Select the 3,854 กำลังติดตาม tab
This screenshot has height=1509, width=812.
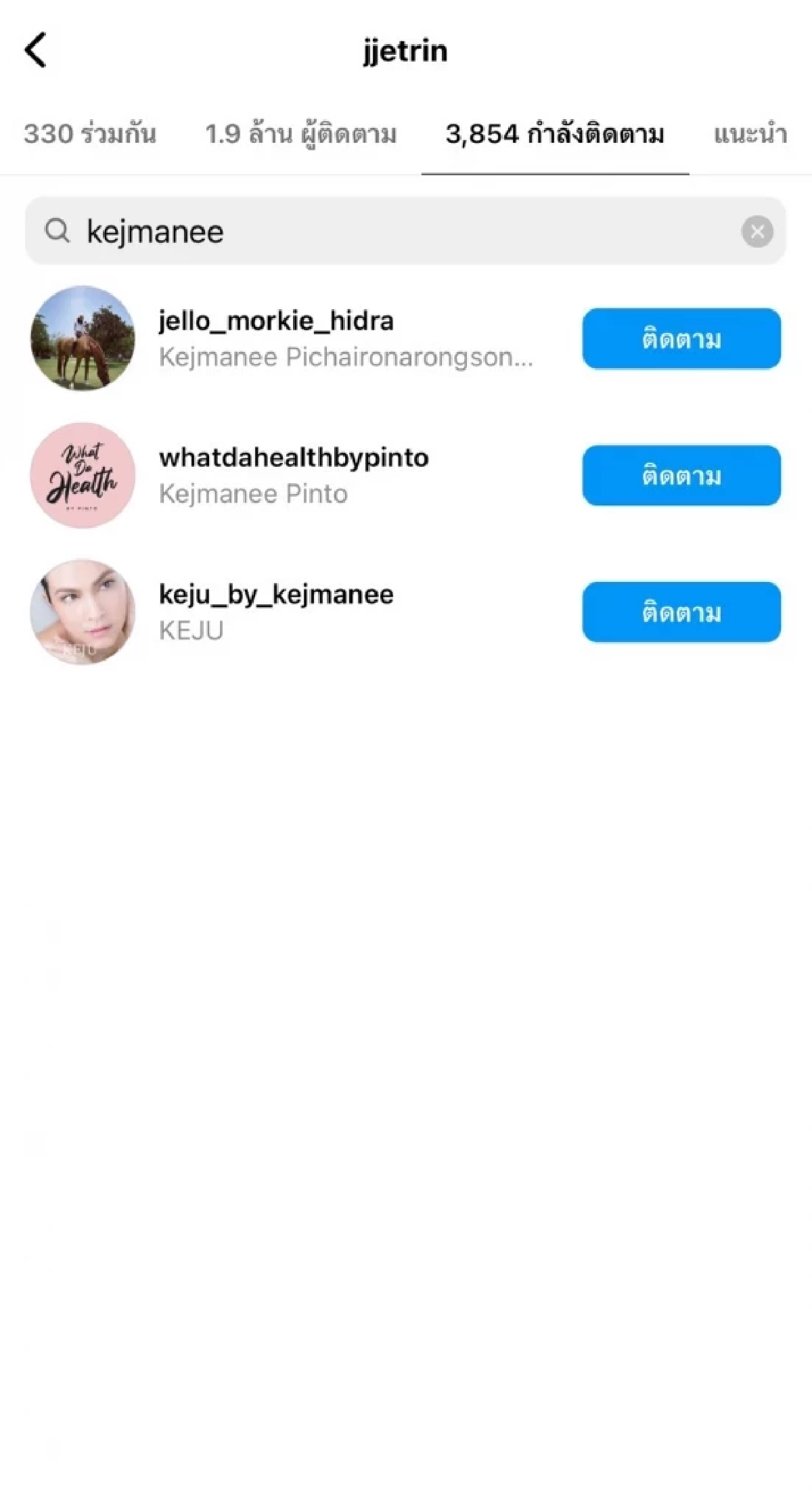(x=555, y=134)
